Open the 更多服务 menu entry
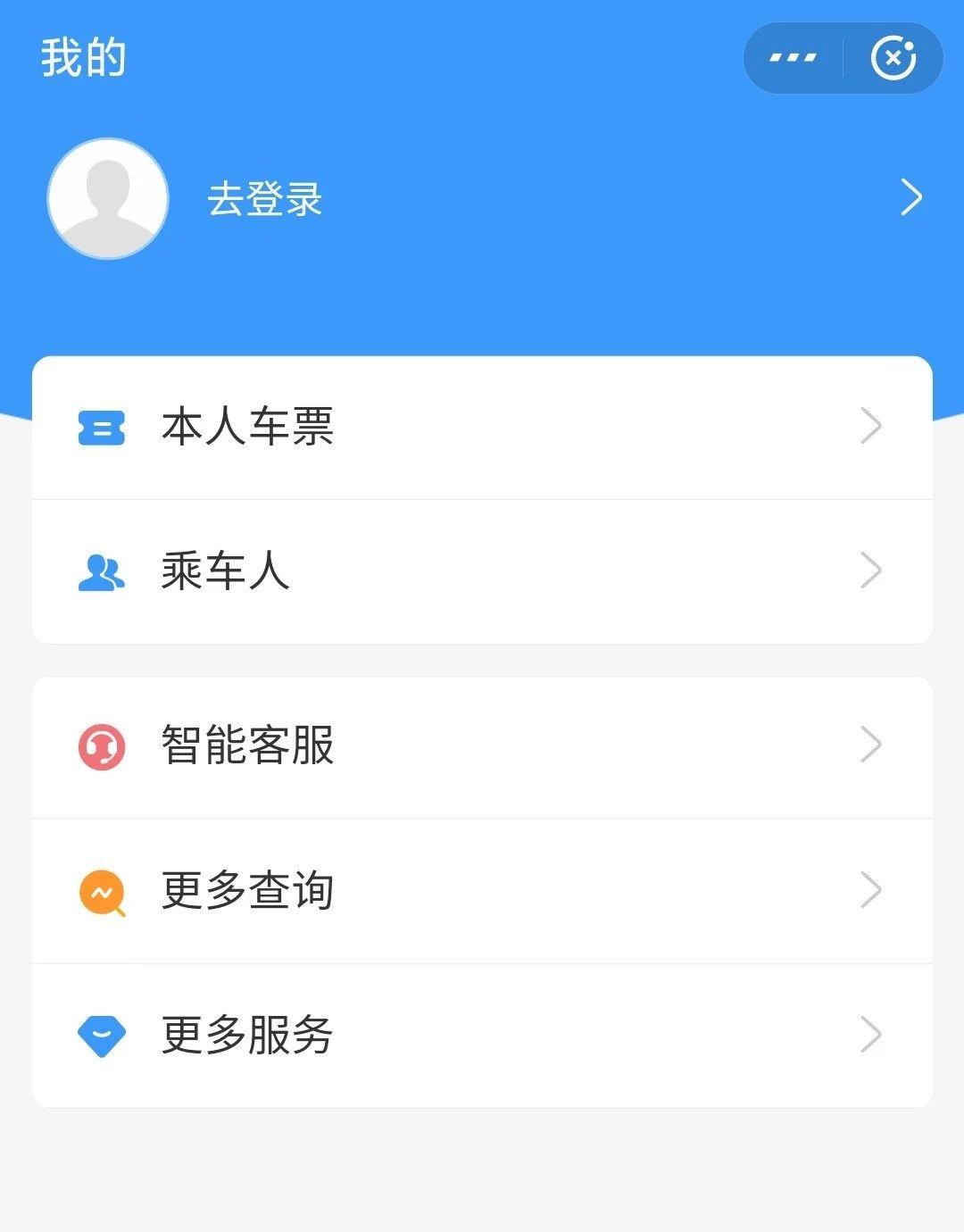The width and height of the screenshot is (964, 1232). tap(245, 1034)
